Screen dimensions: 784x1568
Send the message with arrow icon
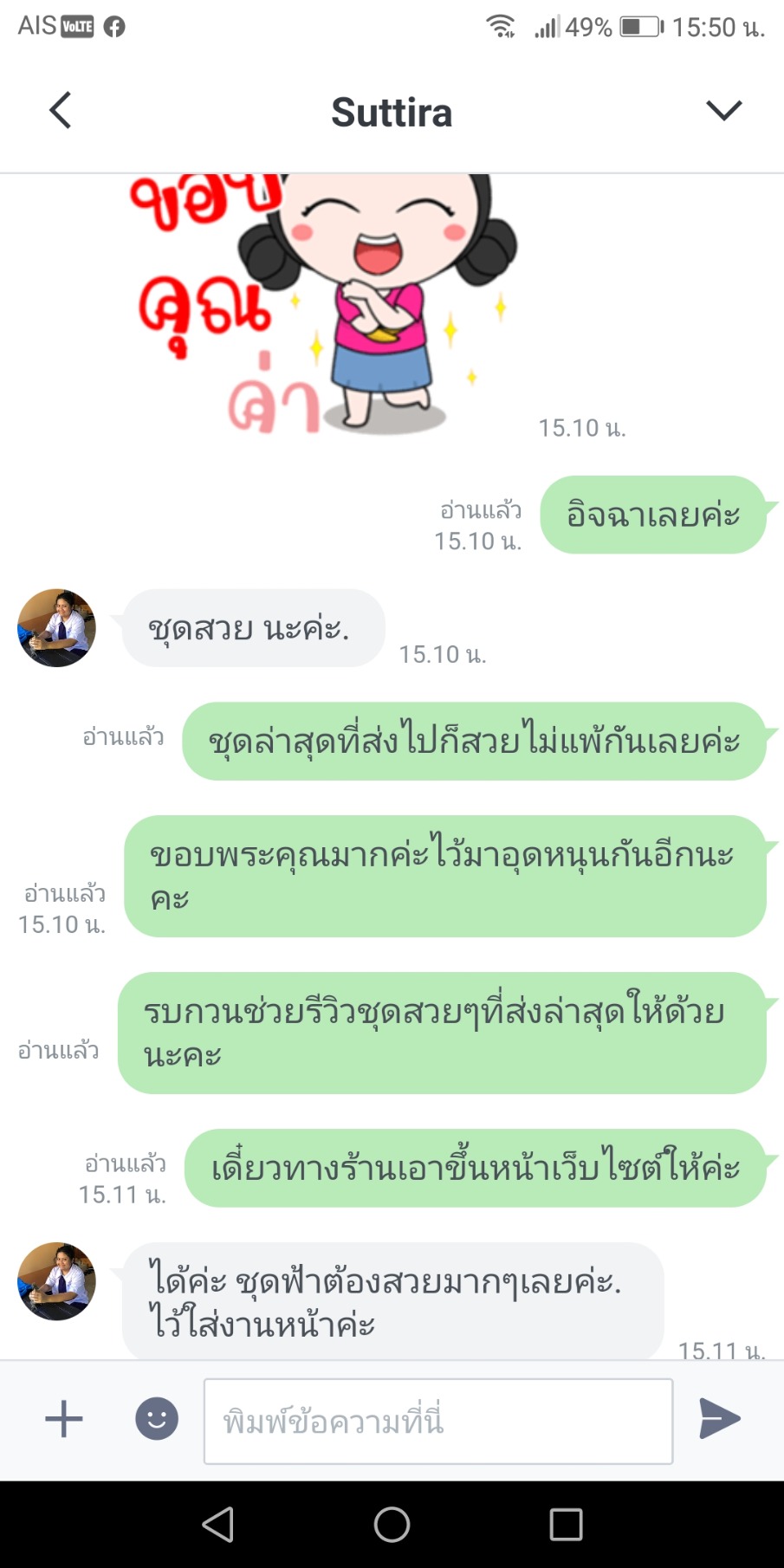click(719, 1419)
